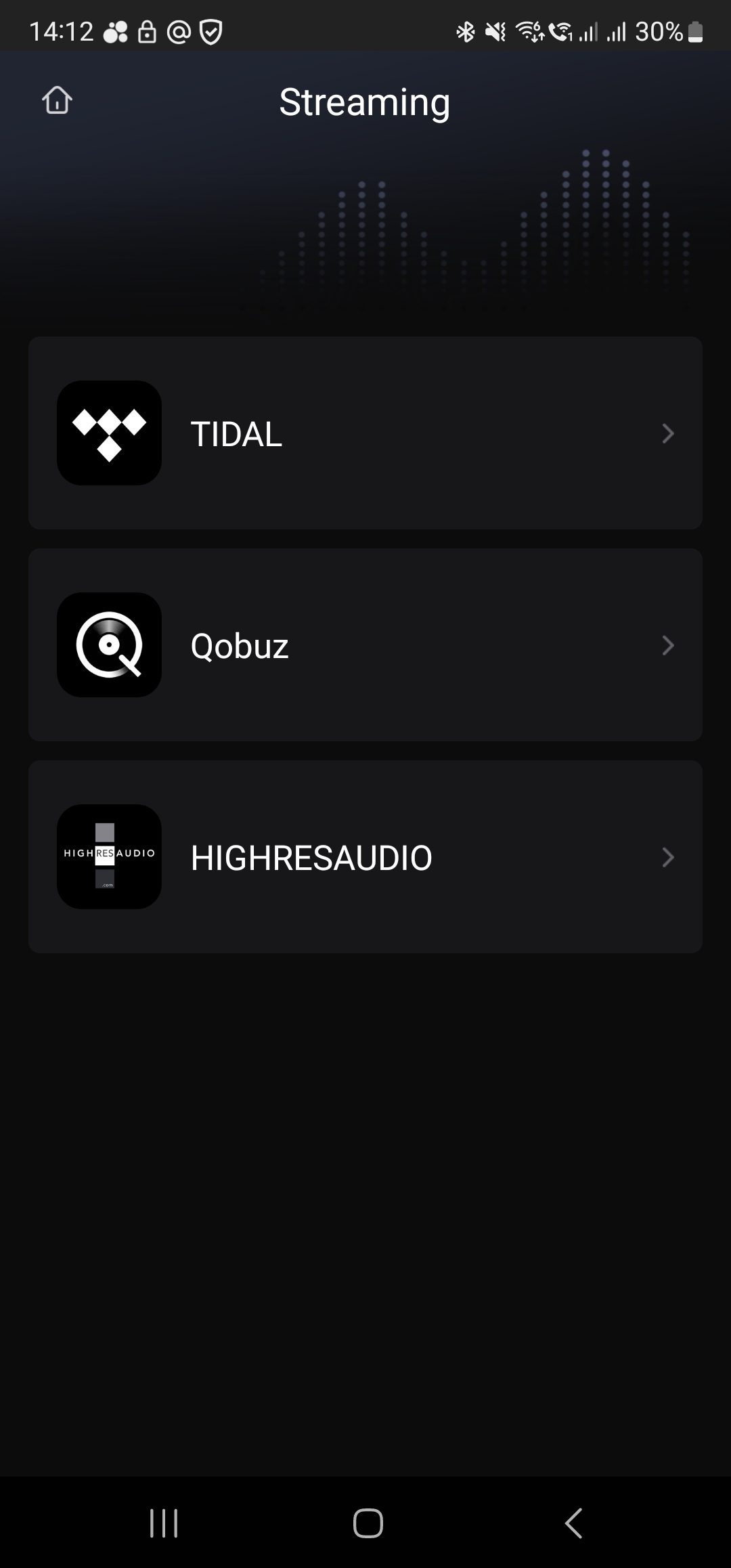This screenshot has width=731, height=1568.
Task: Select the HIGHRESAUDIO row
Action: click(365, 857)
